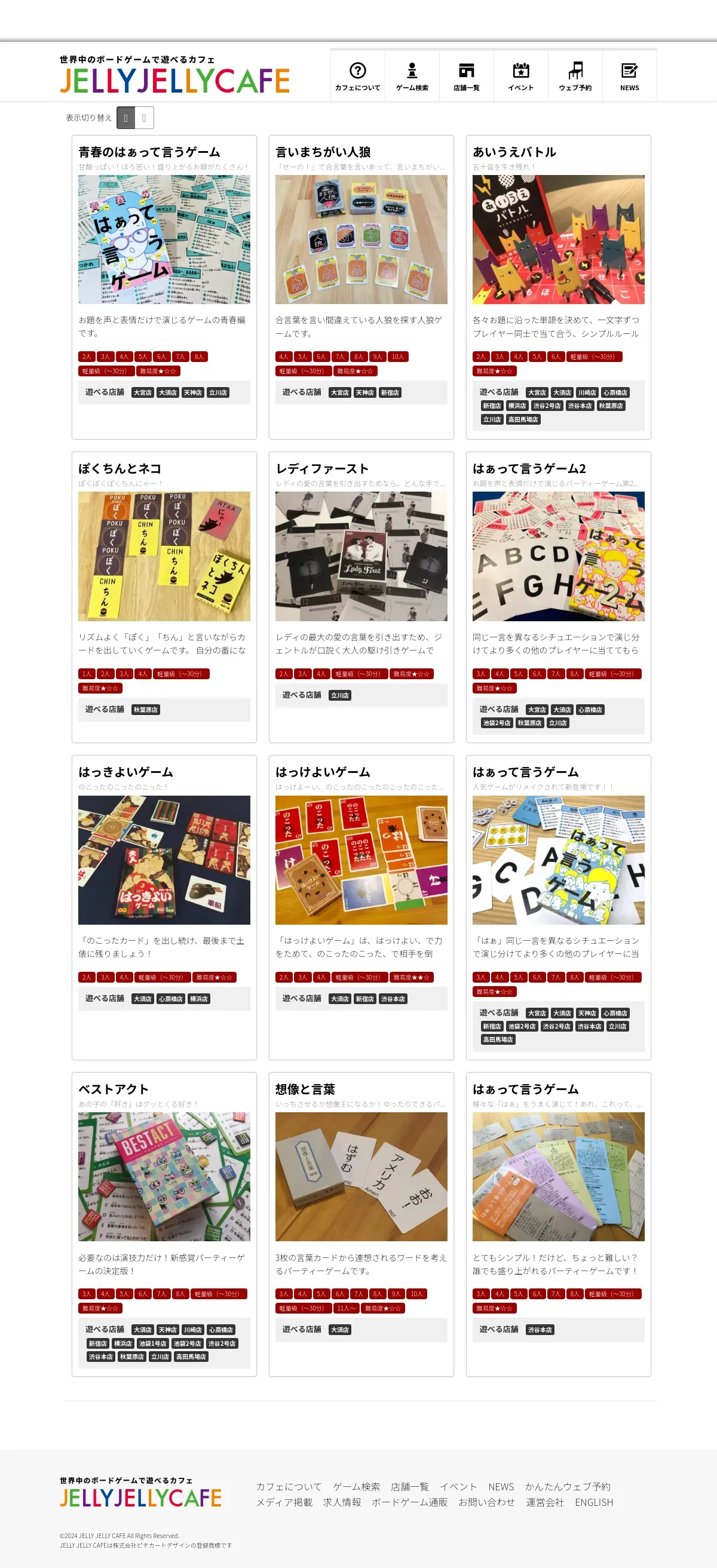This screenshot has width=717, height=1568.
Task: Follow the お問い合わせ footer link
Action: click(486, 1502)
